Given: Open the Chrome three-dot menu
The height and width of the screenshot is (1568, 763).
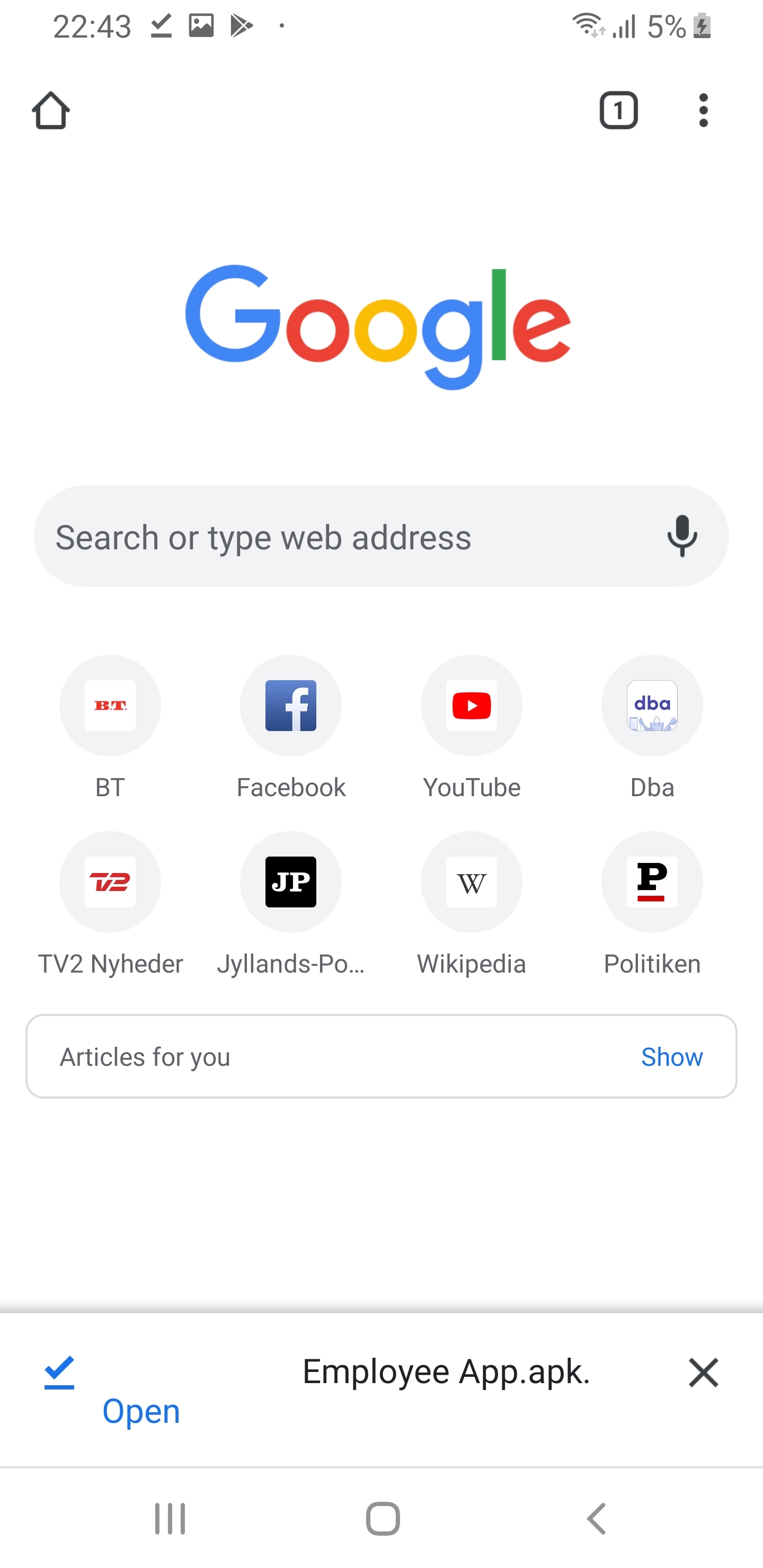Looking at the screenshot, I should click(x=703, y=110).
